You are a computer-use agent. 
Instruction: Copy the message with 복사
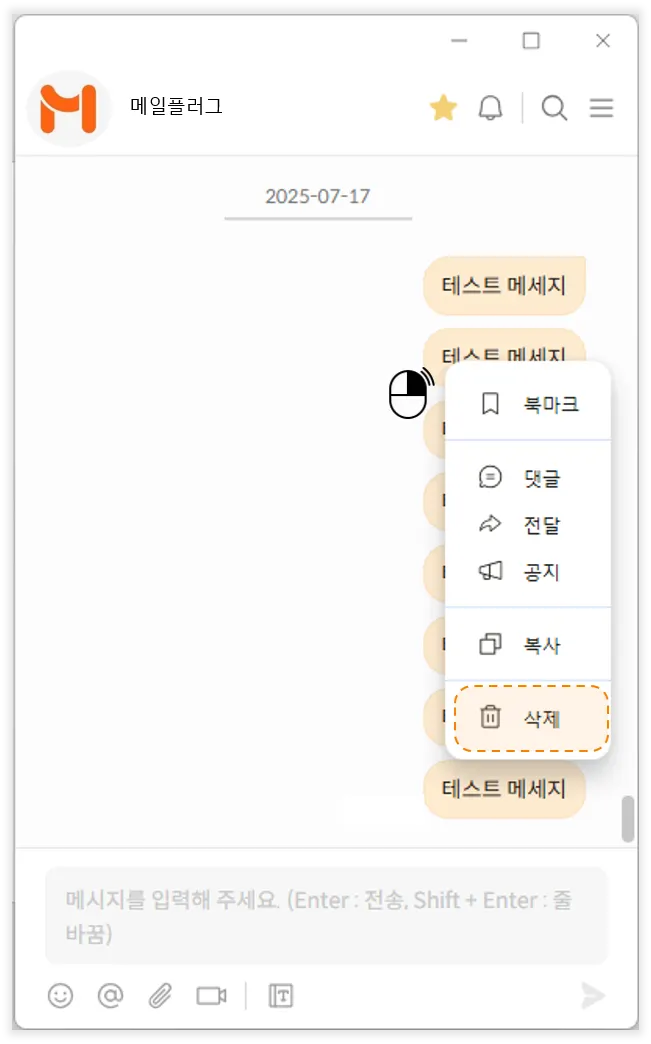(528, 645)
